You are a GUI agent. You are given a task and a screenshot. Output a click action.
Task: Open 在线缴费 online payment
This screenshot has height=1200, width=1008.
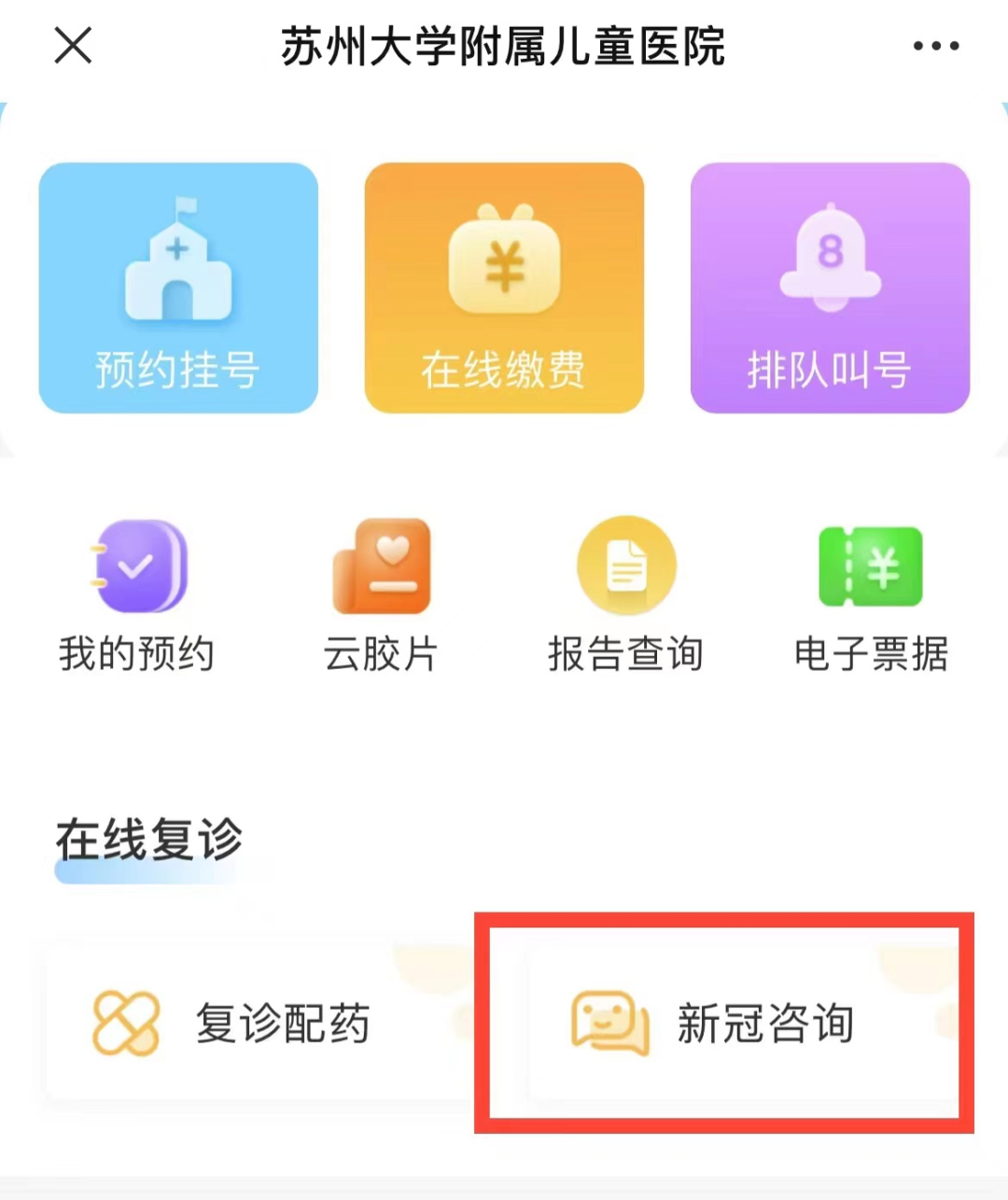[504, 288]
